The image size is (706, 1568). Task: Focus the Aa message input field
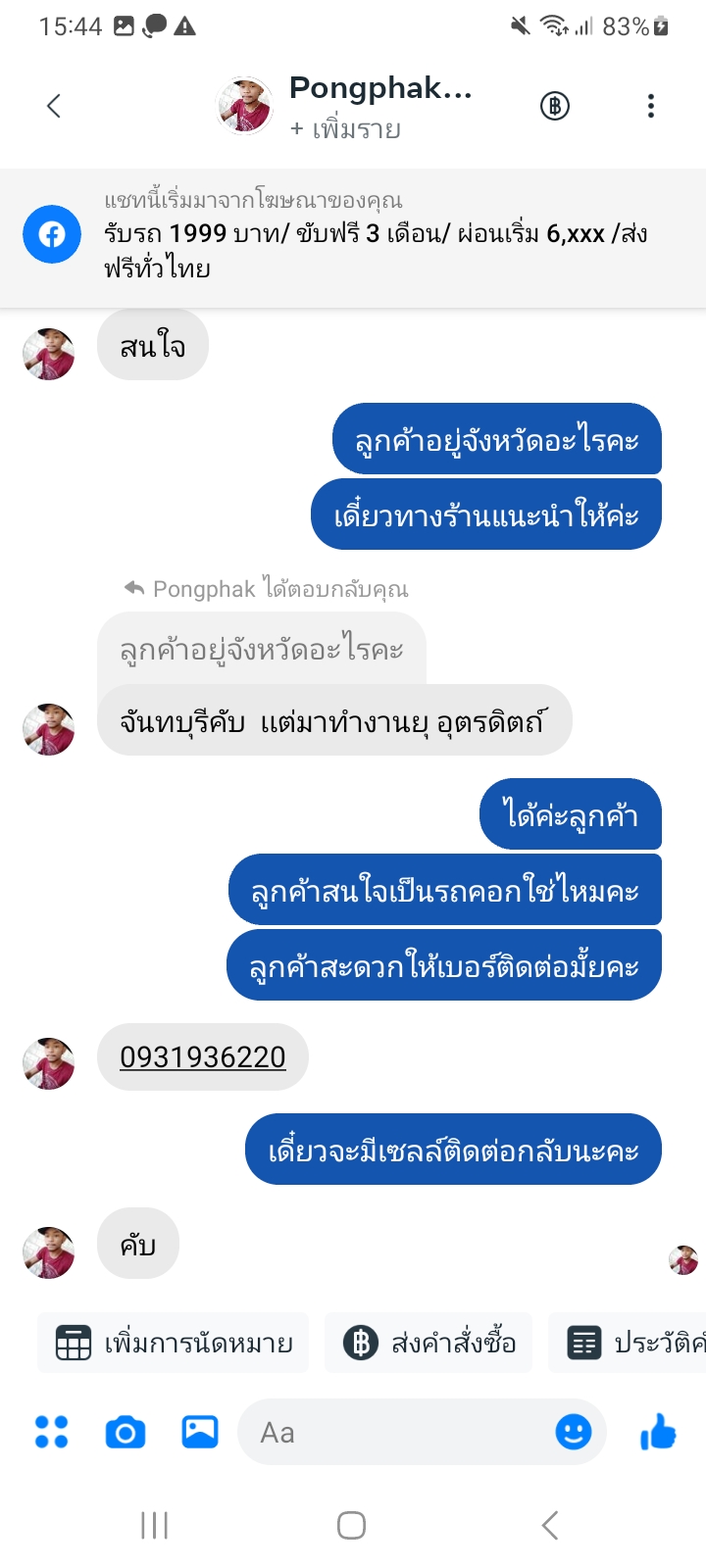[x=392, y=1432]
